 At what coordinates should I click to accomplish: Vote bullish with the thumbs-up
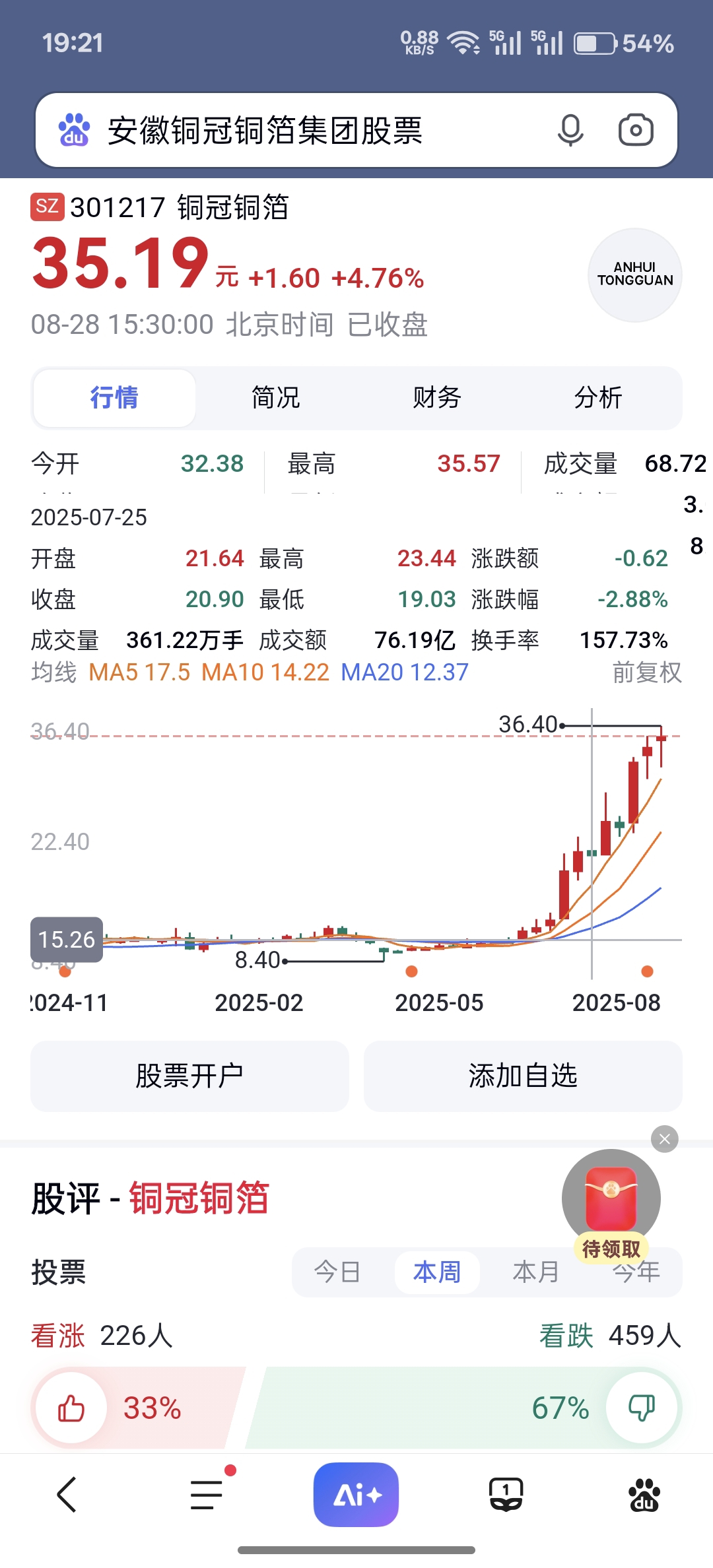coord(71,1408)
